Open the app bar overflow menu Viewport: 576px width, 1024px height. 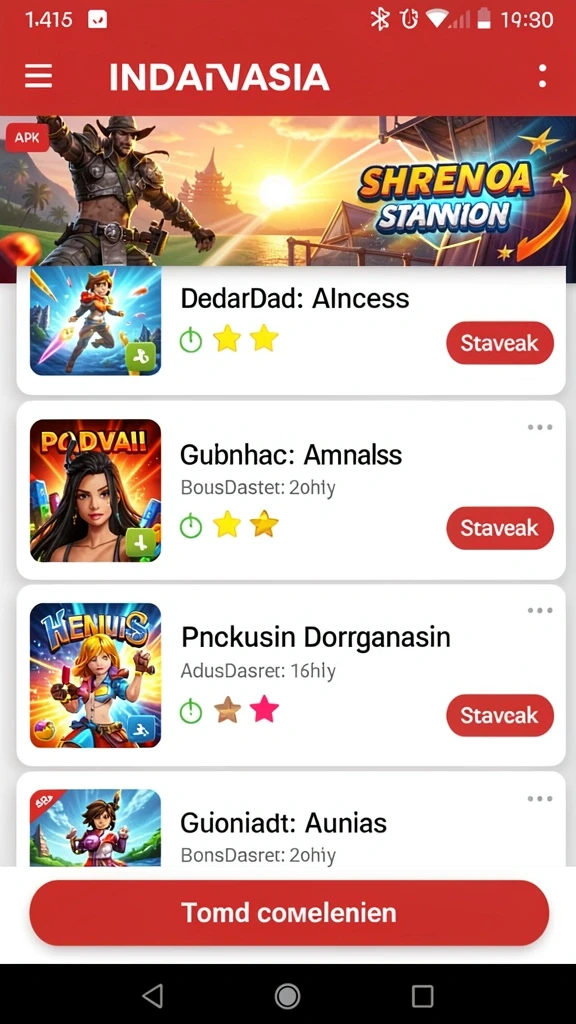pyautogui.click(x=542, y=76)
